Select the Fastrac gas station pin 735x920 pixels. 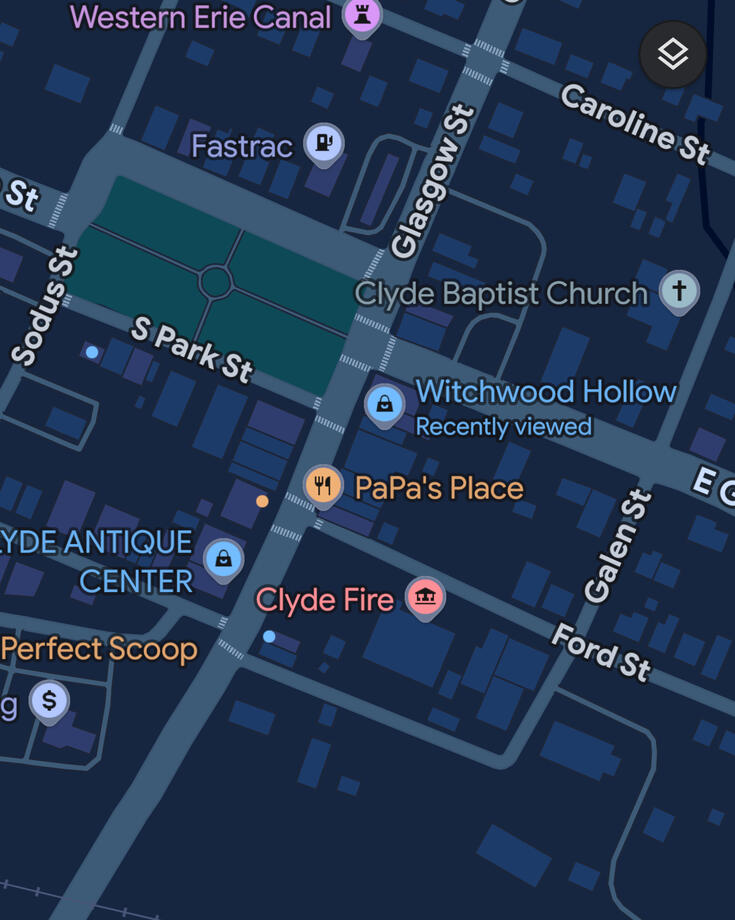323,144
